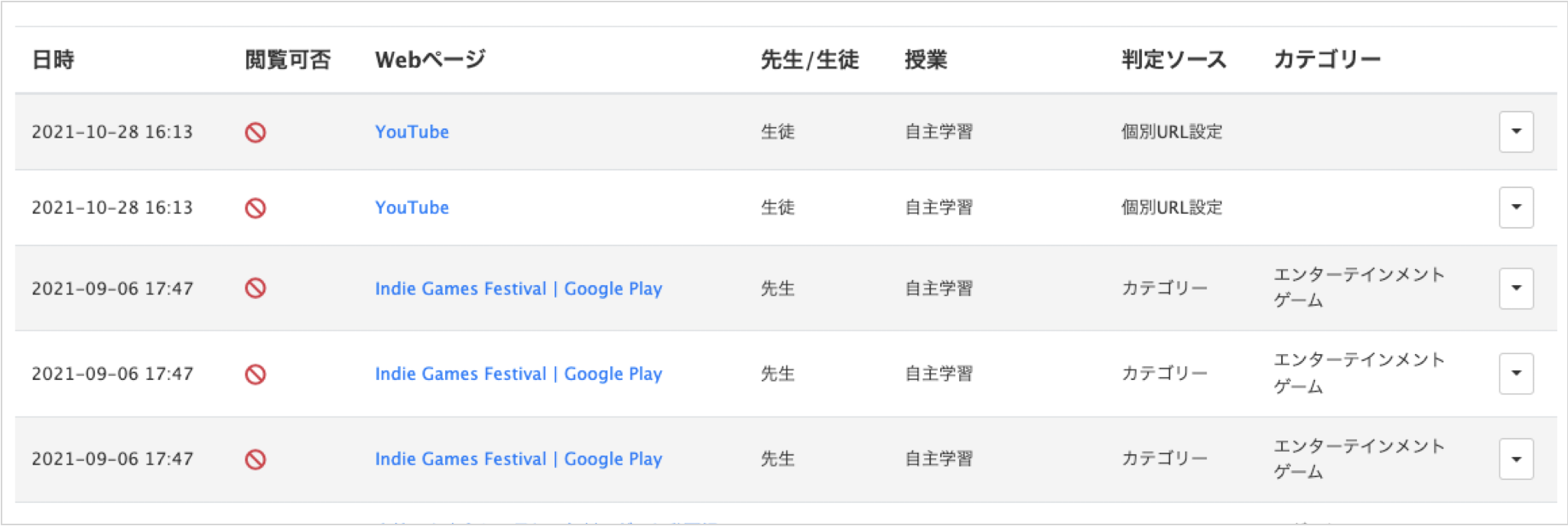
Task: Open the last Indie Games Festival link
Action: pyautogui.click(x=518, y=459)
